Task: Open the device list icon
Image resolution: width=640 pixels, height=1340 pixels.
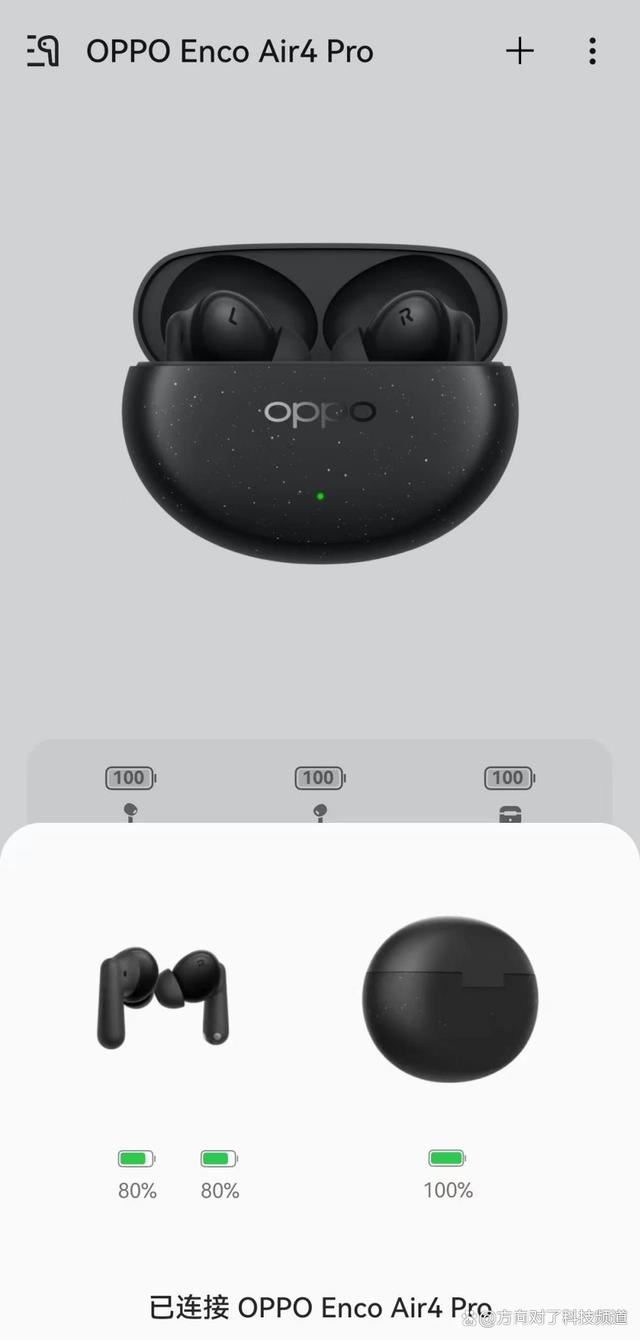Action: point(43,51)
